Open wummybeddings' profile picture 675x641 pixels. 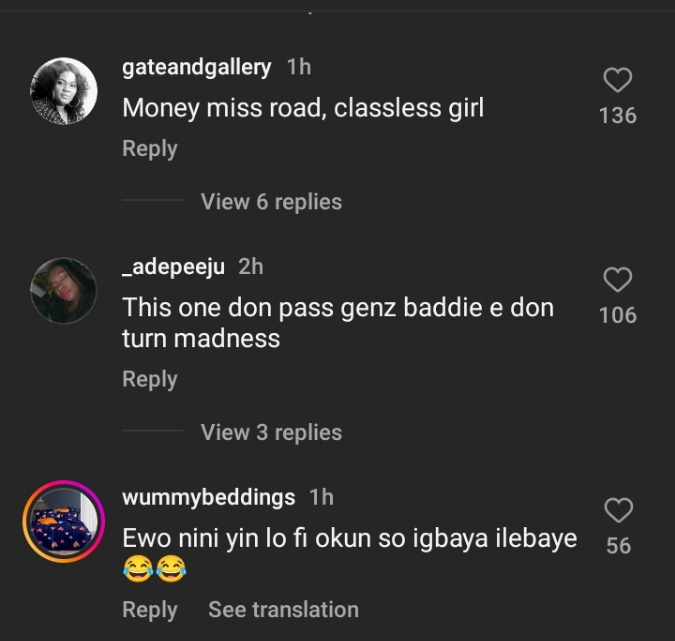64,521
